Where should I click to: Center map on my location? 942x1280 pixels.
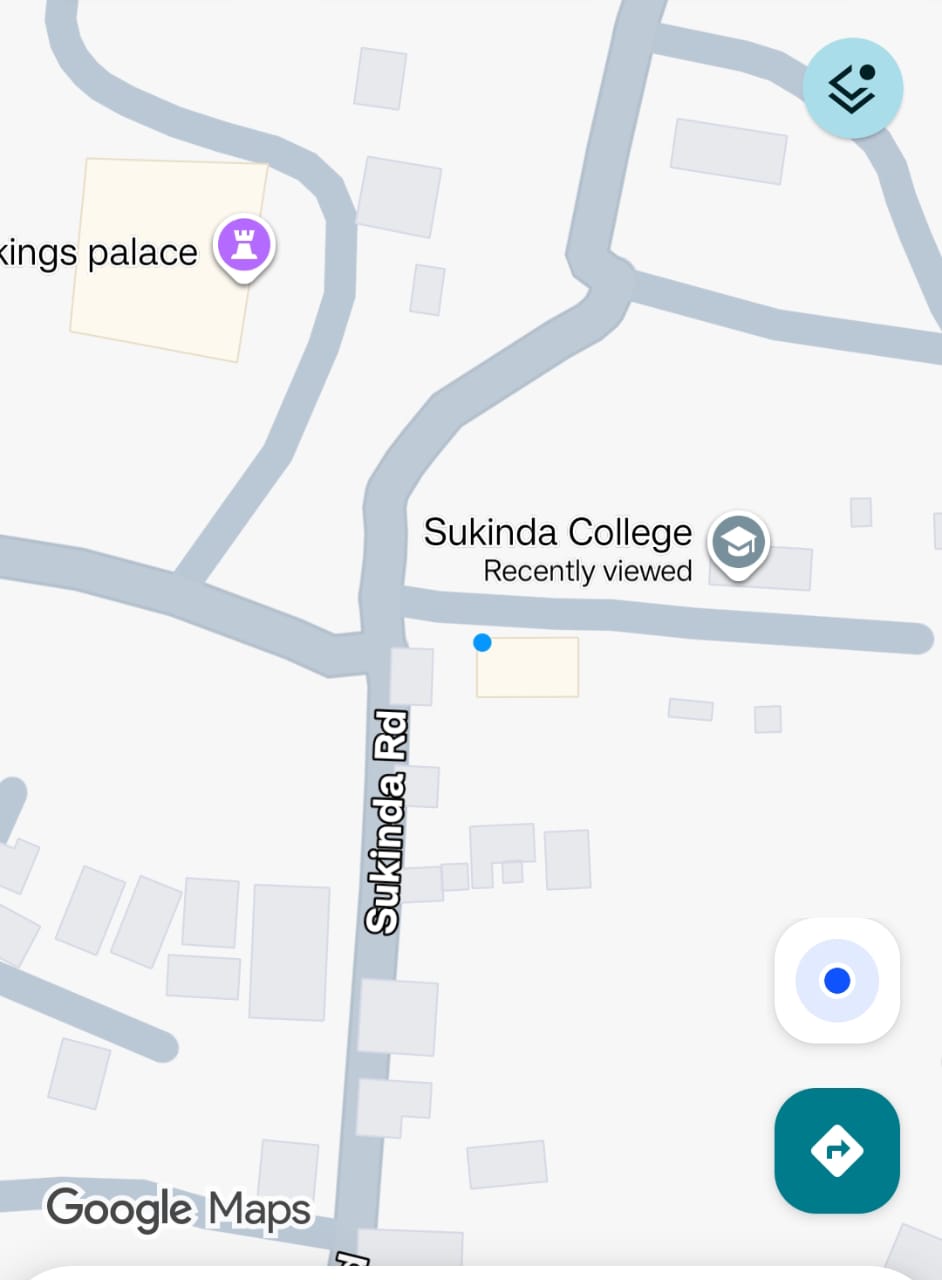click(837, 980)
